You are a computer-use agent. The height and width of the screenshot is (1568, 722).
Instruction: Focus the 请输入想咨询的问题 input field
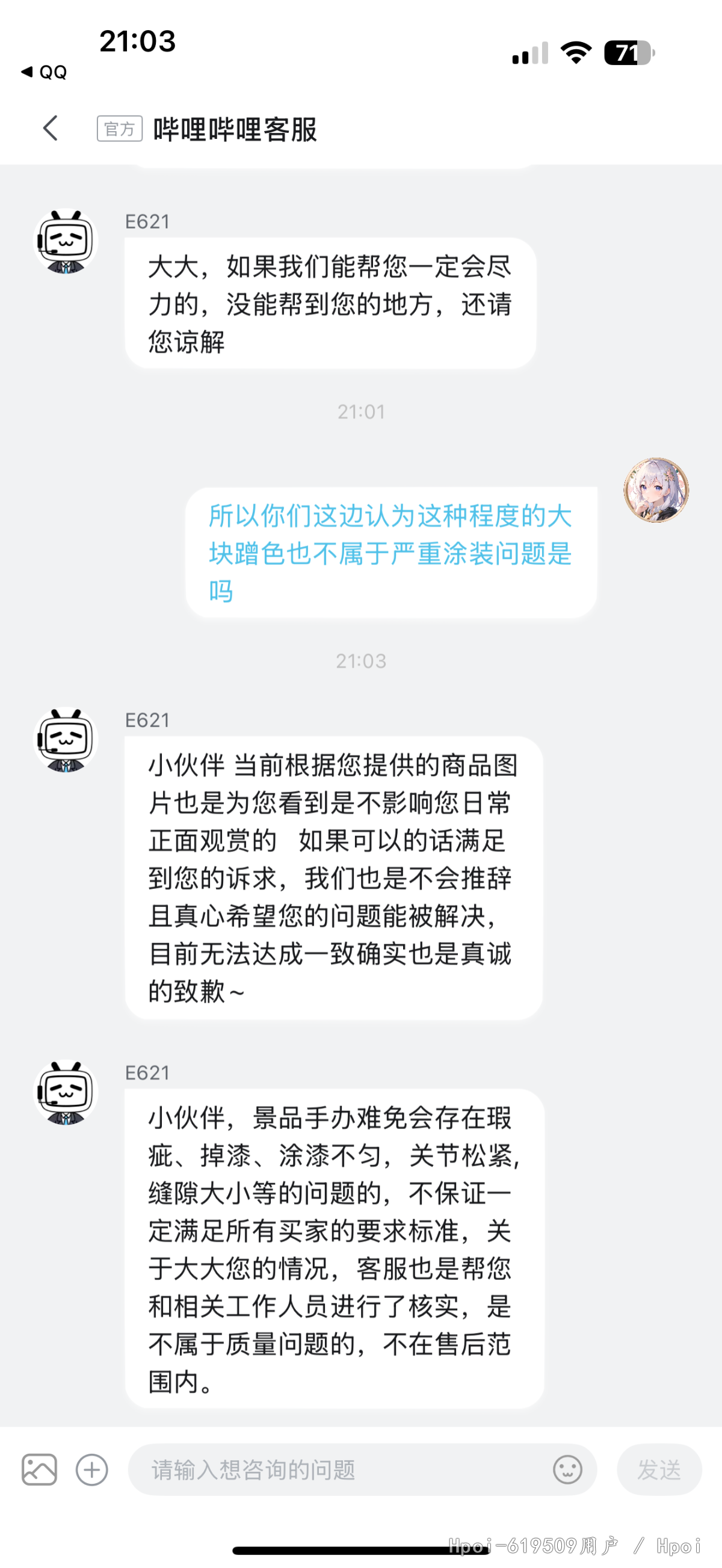[341, 1469]
